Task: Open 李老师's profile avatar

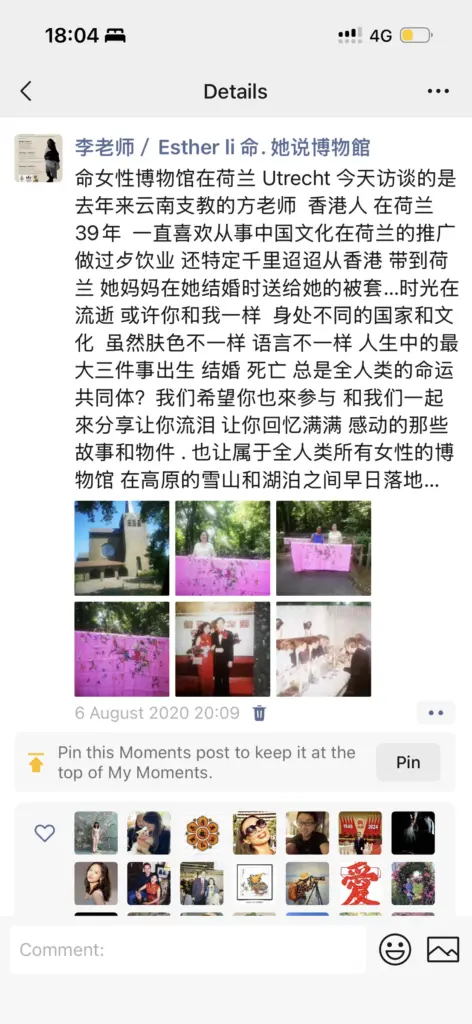Action: point(39,158)
